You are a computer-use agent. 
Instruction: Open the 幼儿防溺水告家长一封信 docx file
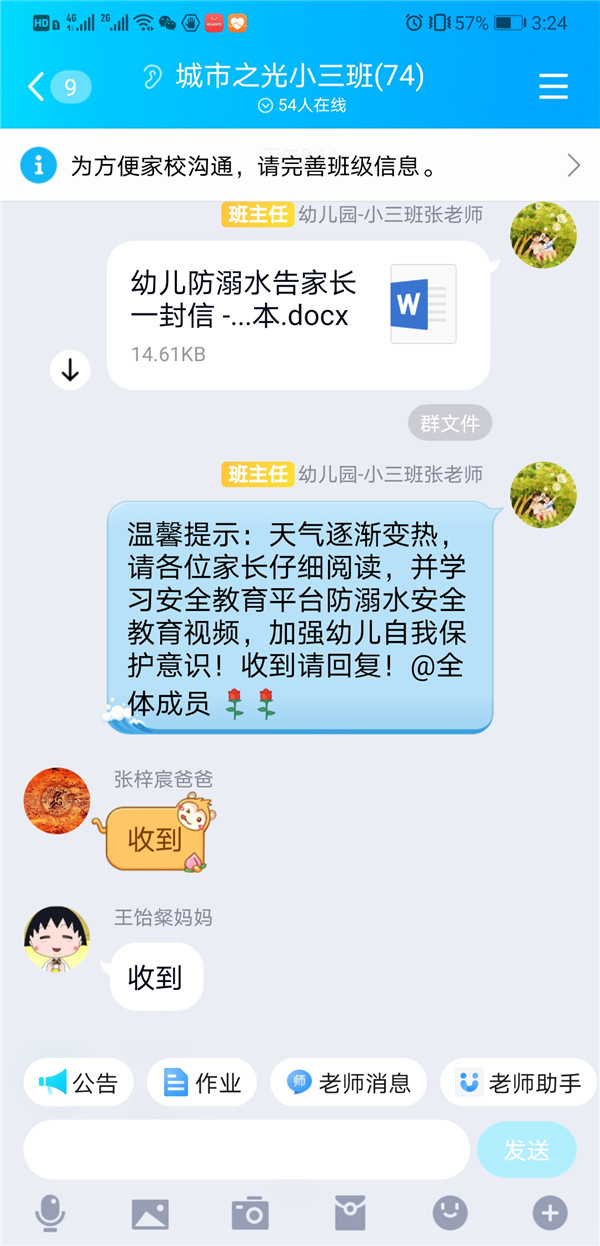point(298,314)
